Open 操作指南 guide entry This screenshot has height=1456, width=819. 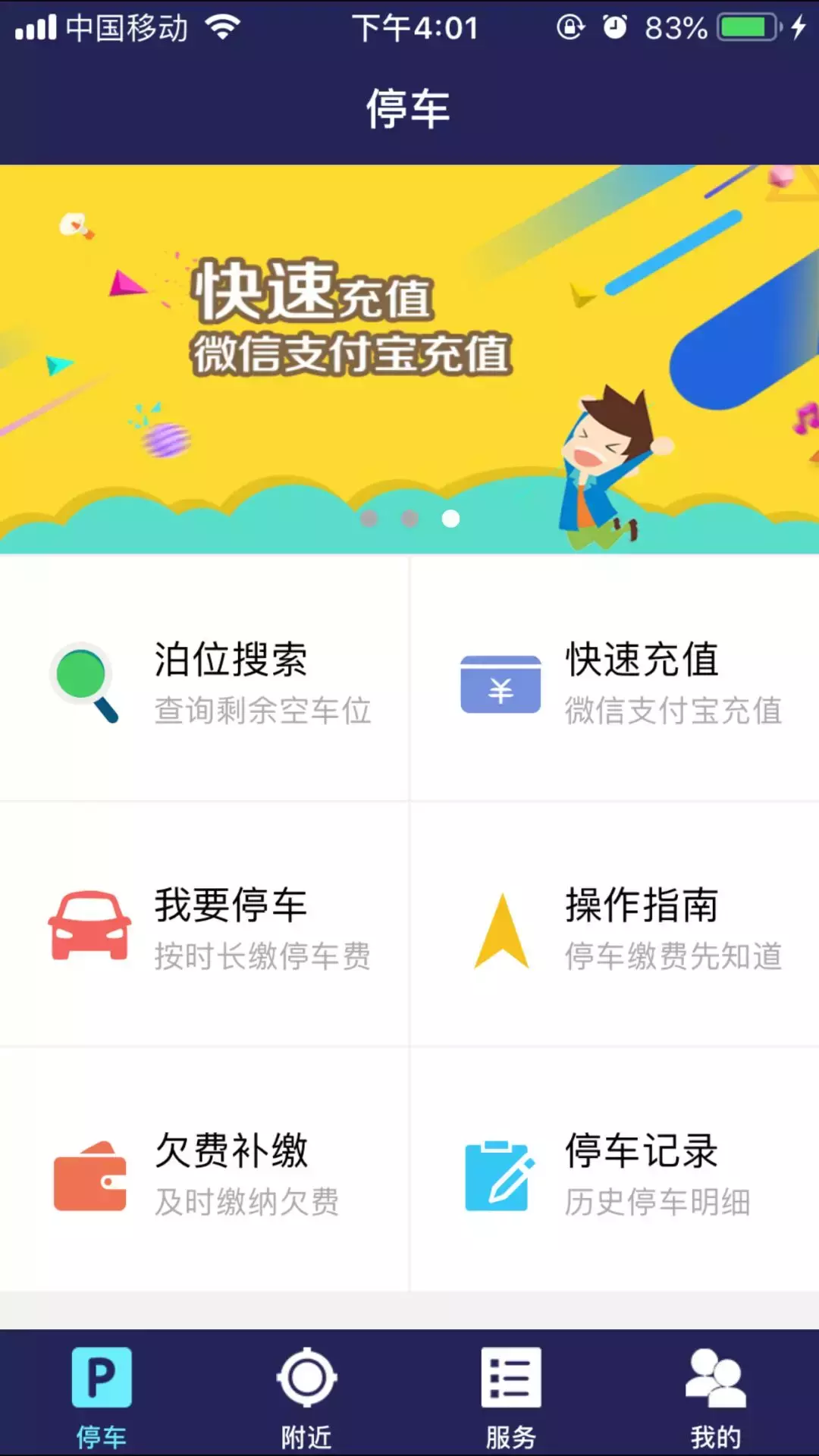614,924
